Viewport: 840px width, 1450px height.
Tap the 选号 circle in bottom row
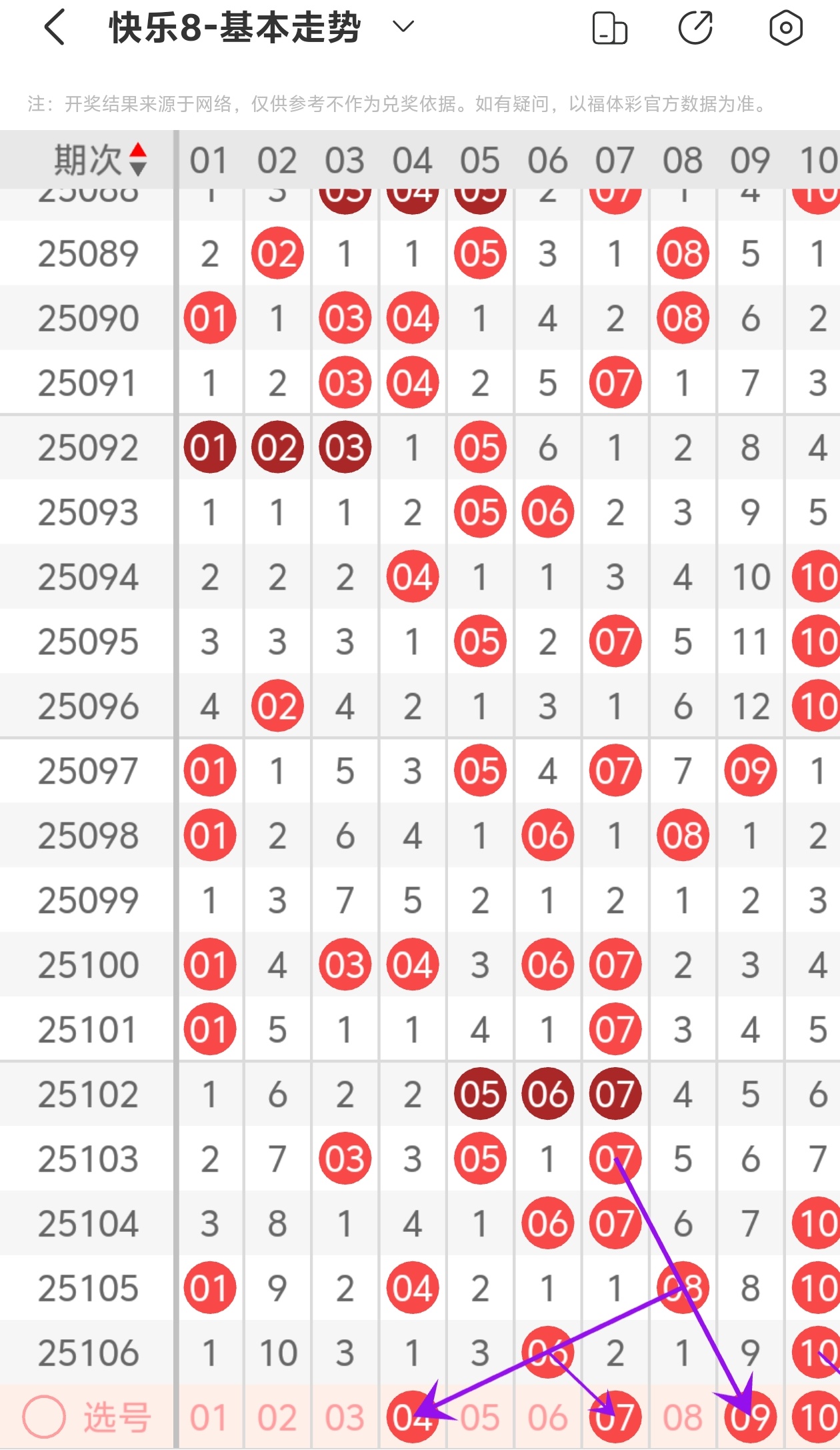pyautogui.click(x=44, y=1417)
